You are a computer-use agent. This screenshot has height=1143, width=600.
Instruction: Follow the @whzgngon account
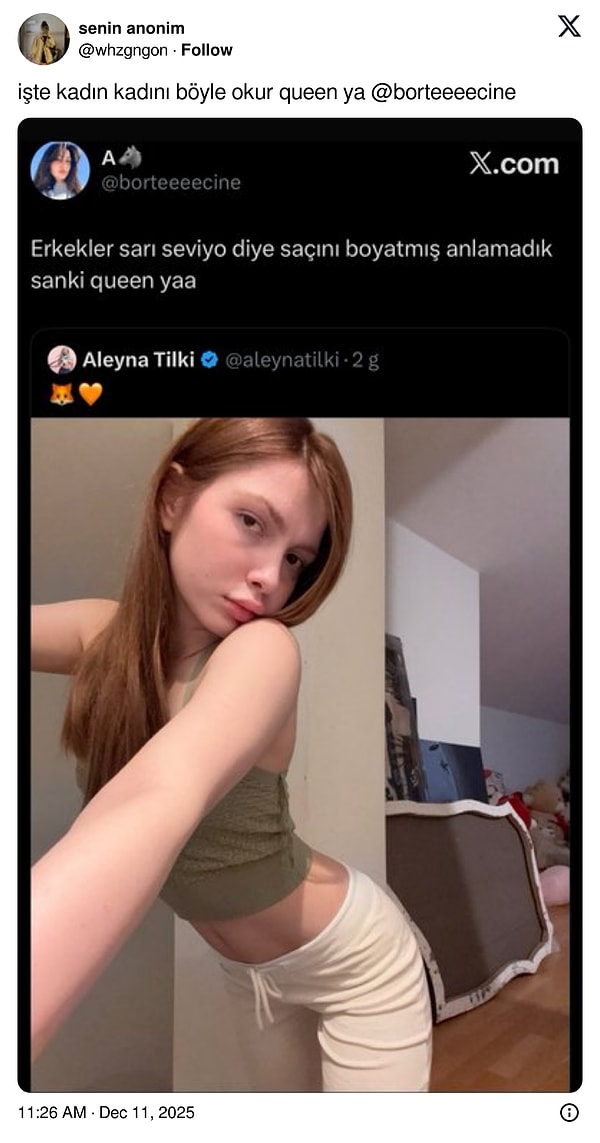click(x=207, y=50)
